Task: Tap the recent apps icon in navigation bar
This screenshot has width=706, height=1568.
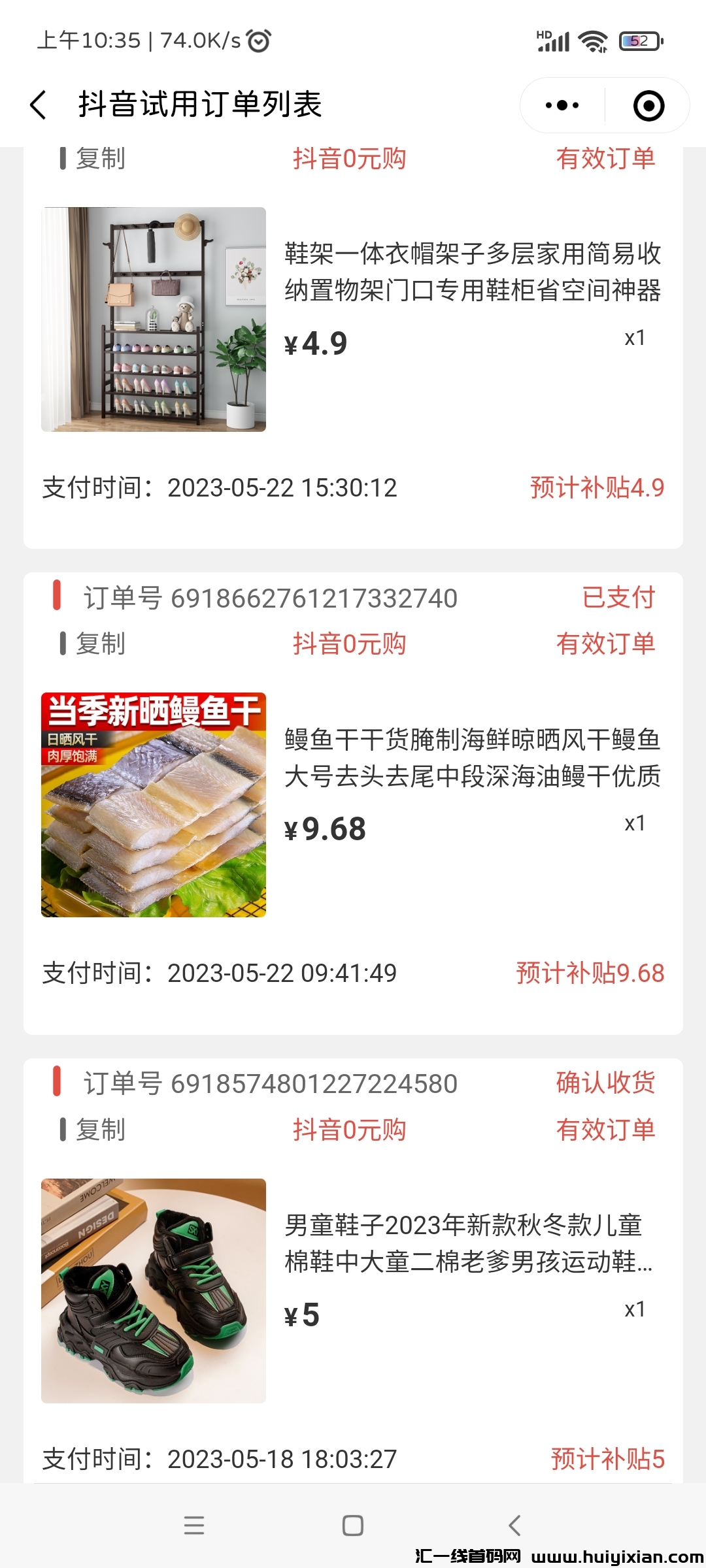Action: [194, 1525]
